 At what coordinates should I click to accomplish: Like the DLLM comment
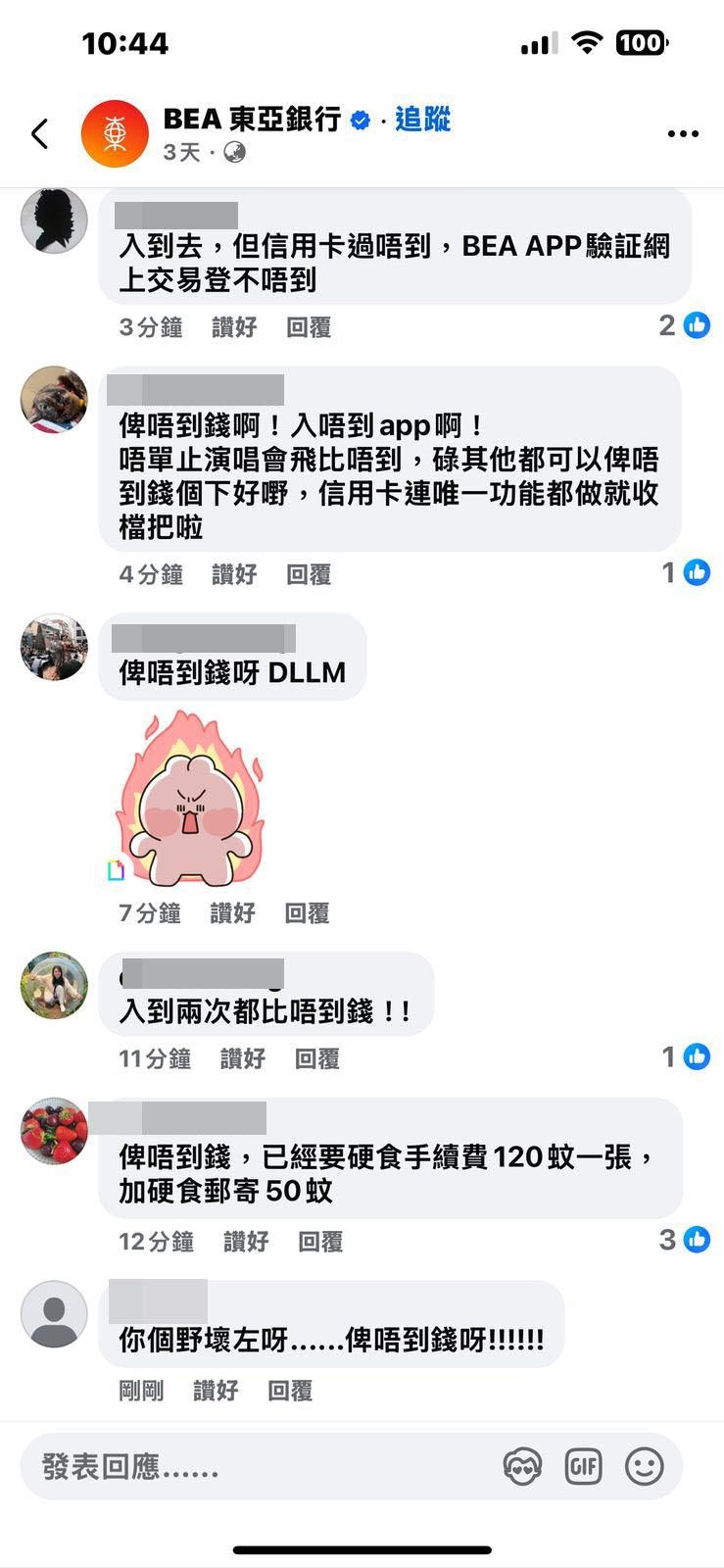click(232, 913)
